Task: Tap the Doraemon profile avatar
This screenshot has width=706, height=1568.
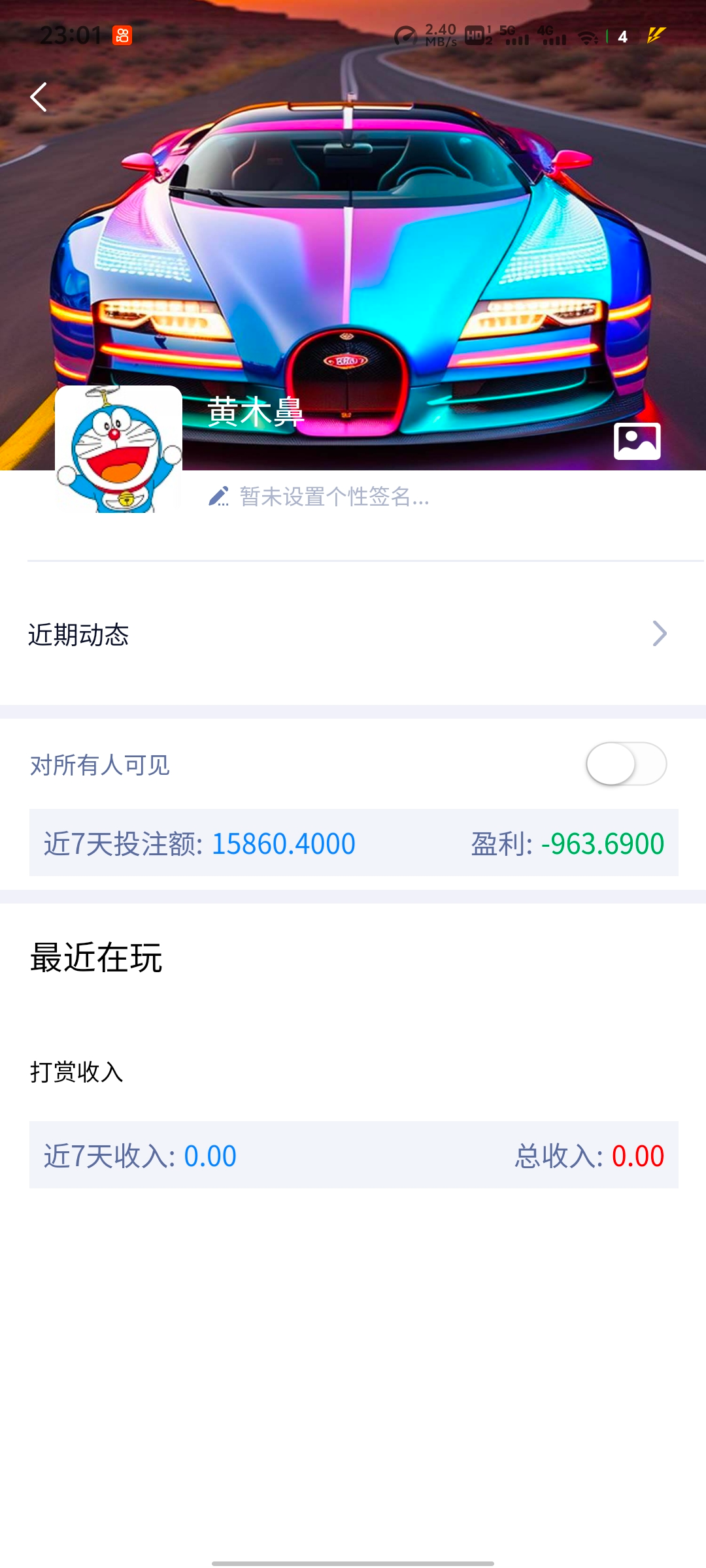Action: coord(118,449)
